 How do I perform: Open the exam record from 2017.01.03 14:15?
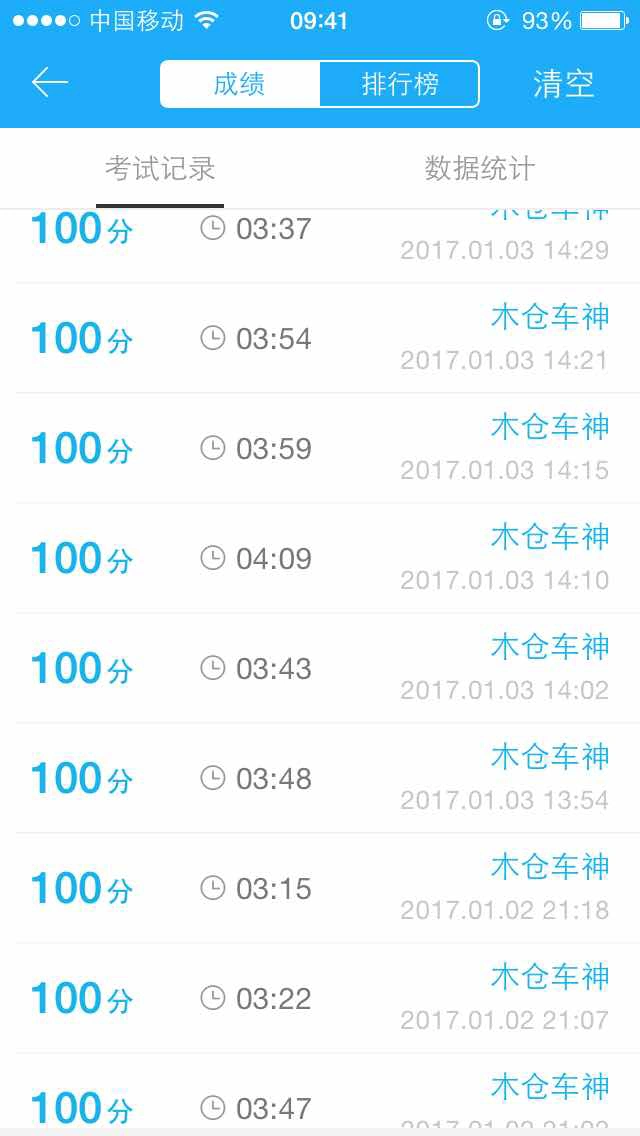pyautogui.click(x=320, y=448)
